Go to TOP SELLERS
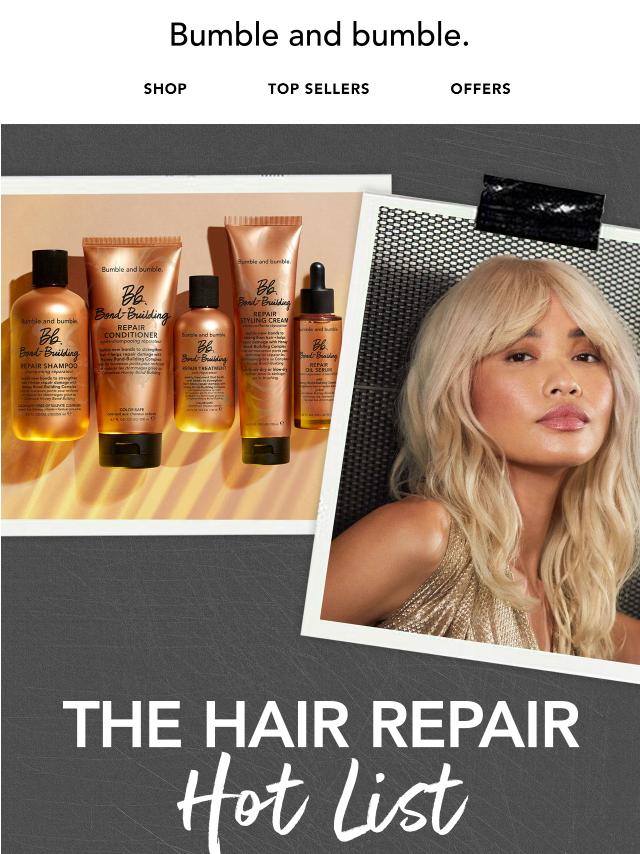This screenshot has height=854, width=640. pos(318,89)
